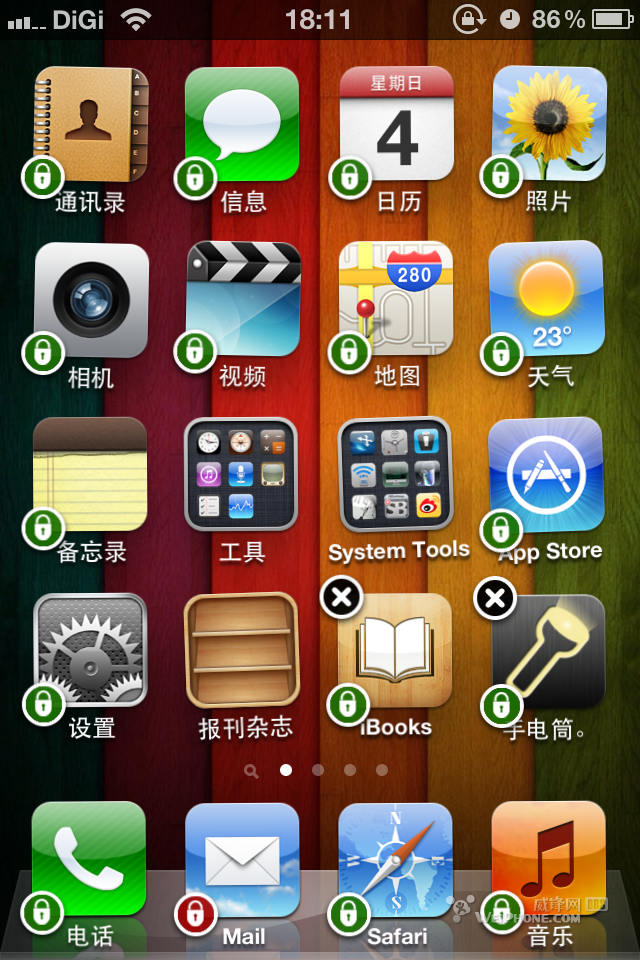Screen dimensions: 640x960
Task: Open the 设置 settings app
Action: coord(91,650)
